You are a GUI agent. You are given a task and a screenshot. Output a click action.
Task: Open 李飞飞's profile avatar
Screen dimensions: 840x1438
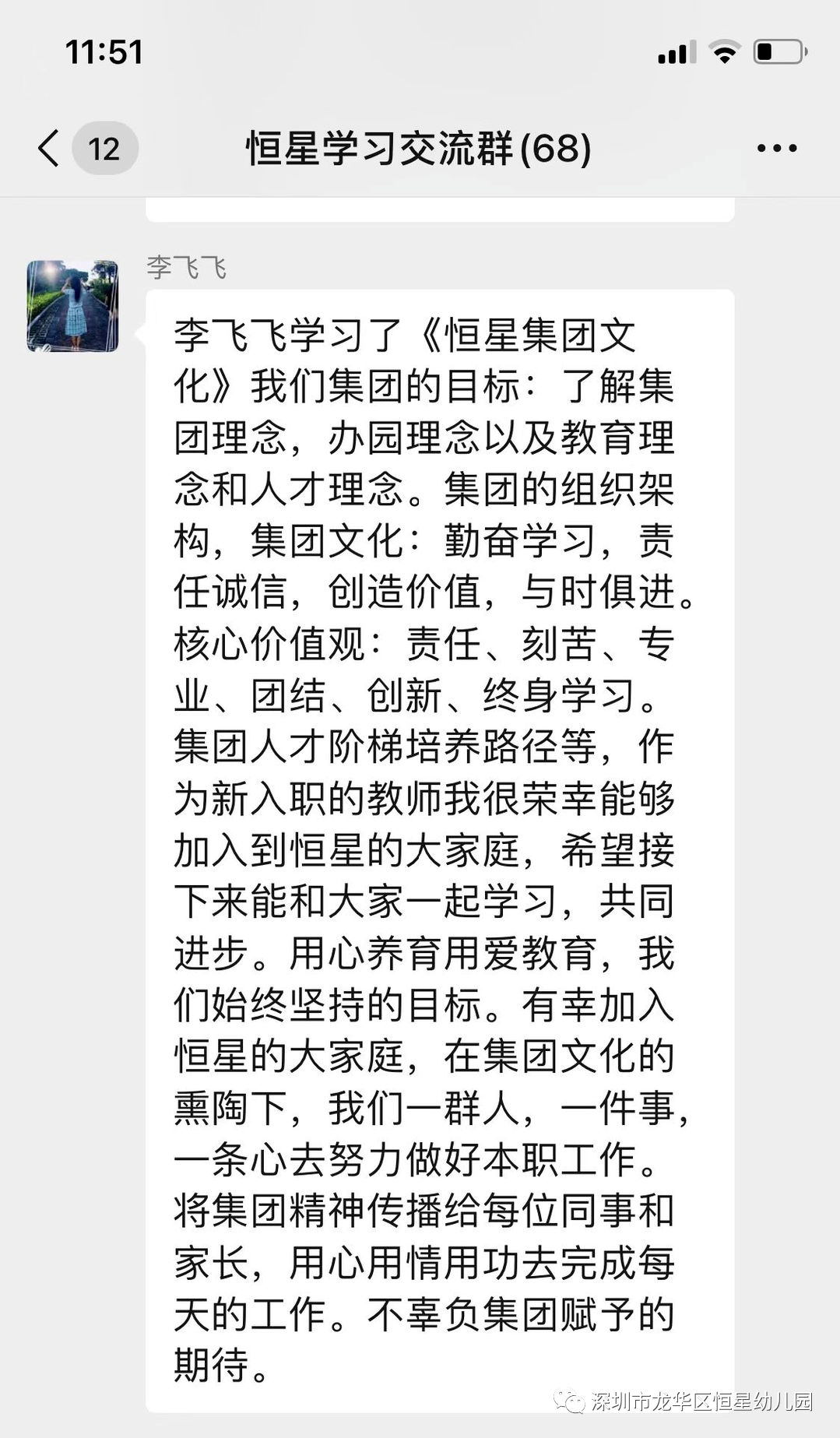coord(73,306)
